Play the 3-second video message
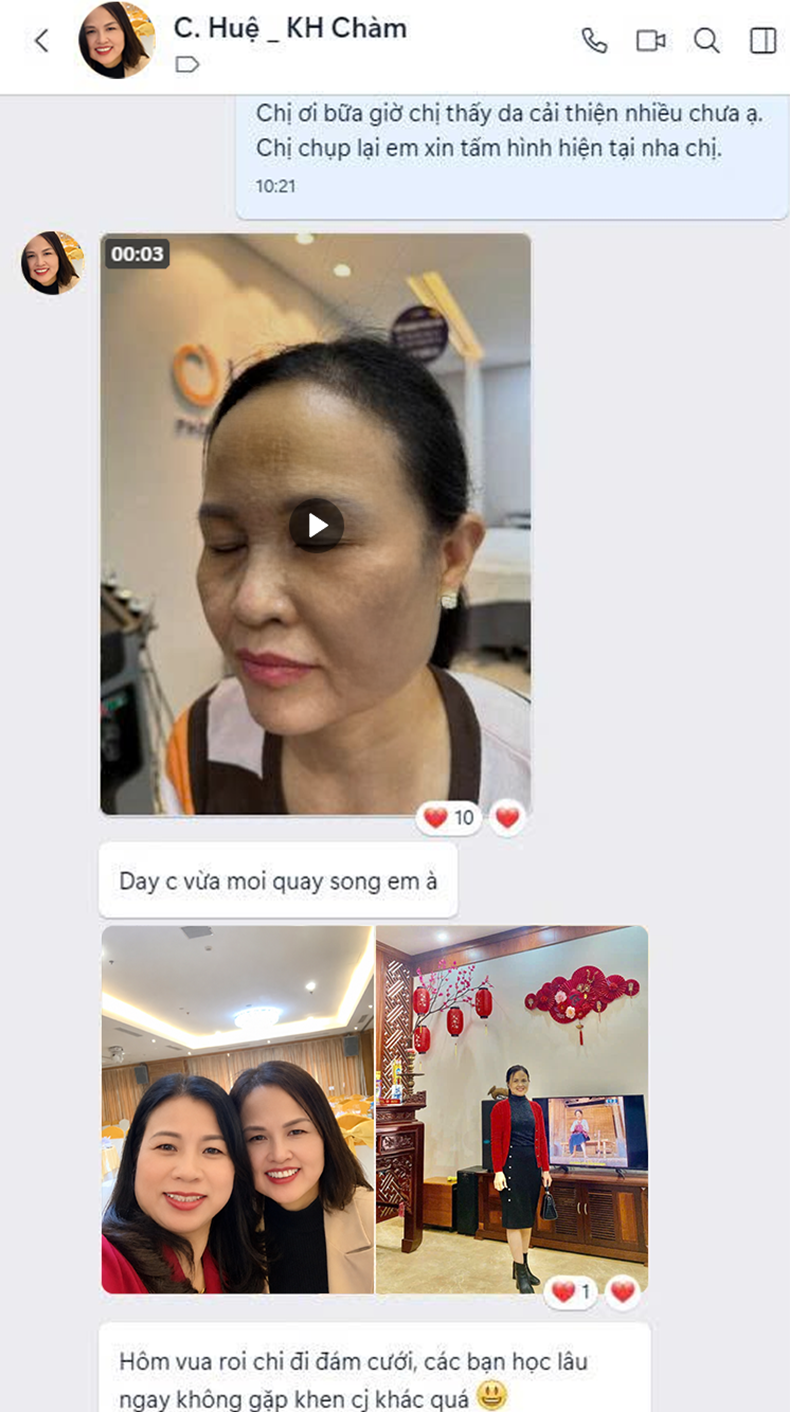790x1412 pixels. pyautogui.click(x=316, y=525)
